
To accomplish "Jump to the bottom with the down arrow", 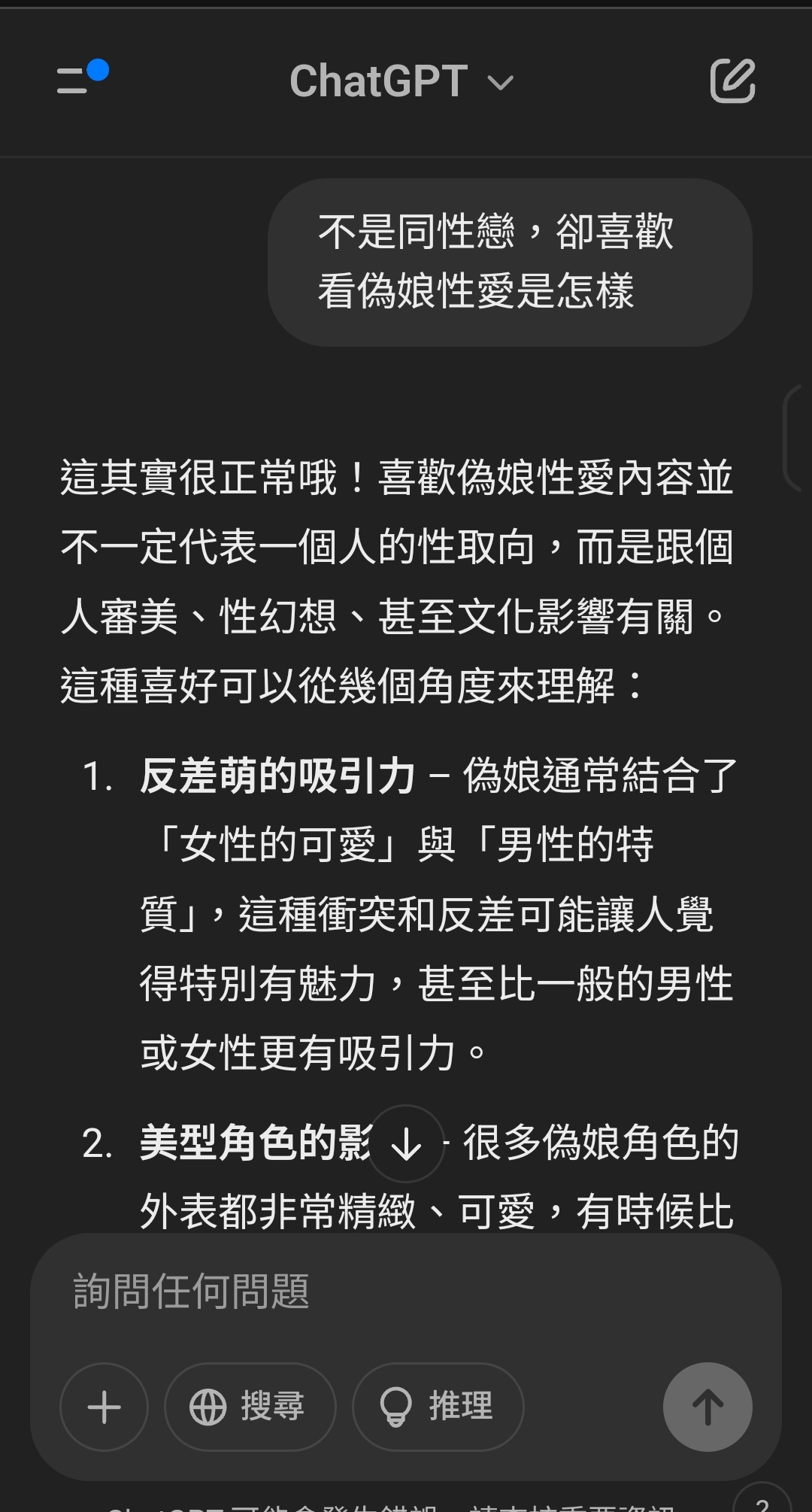I will [406, 1143].
